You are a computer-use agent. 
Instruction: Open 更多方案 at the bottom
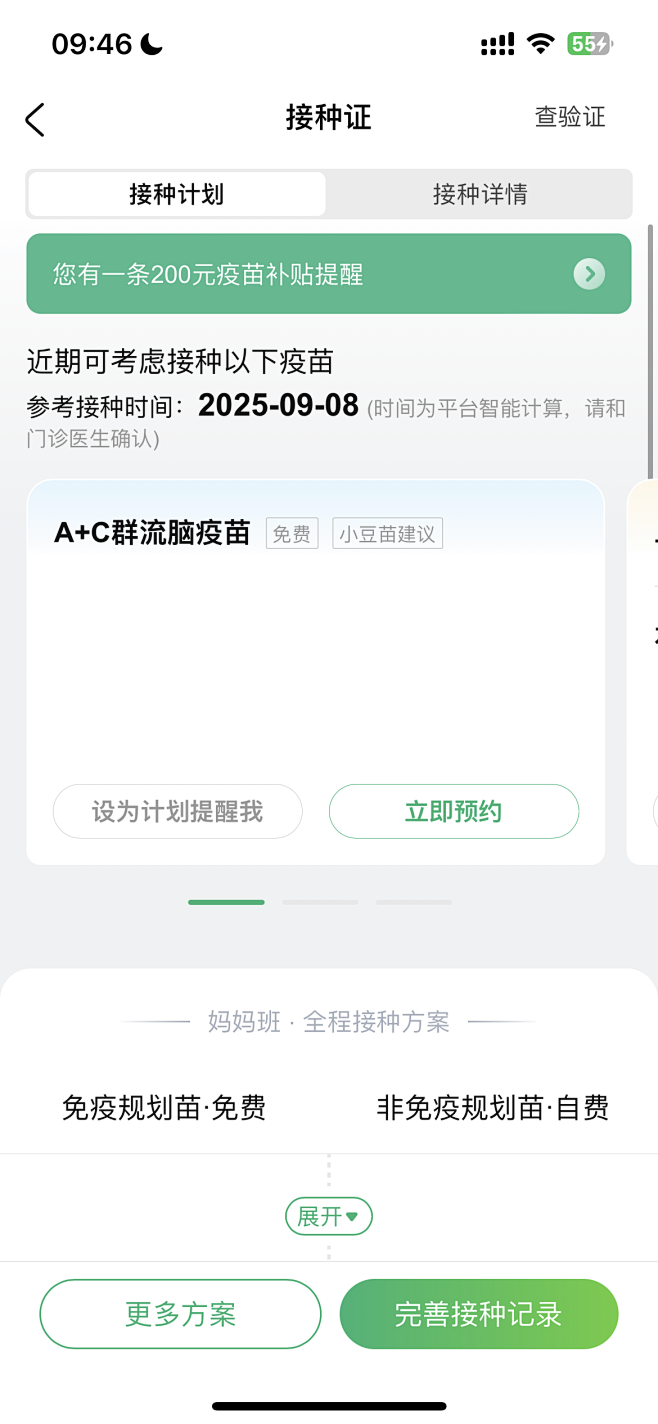180,1314
